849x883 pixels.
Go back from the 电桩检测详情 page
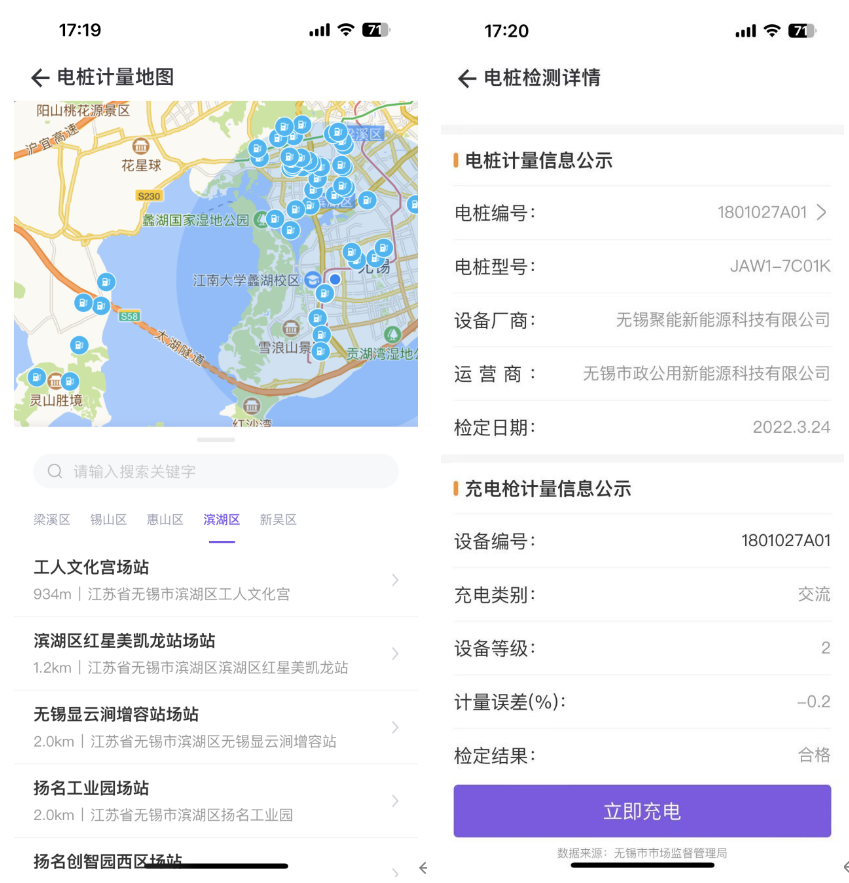pyautogui.click(x=466, y=79)
